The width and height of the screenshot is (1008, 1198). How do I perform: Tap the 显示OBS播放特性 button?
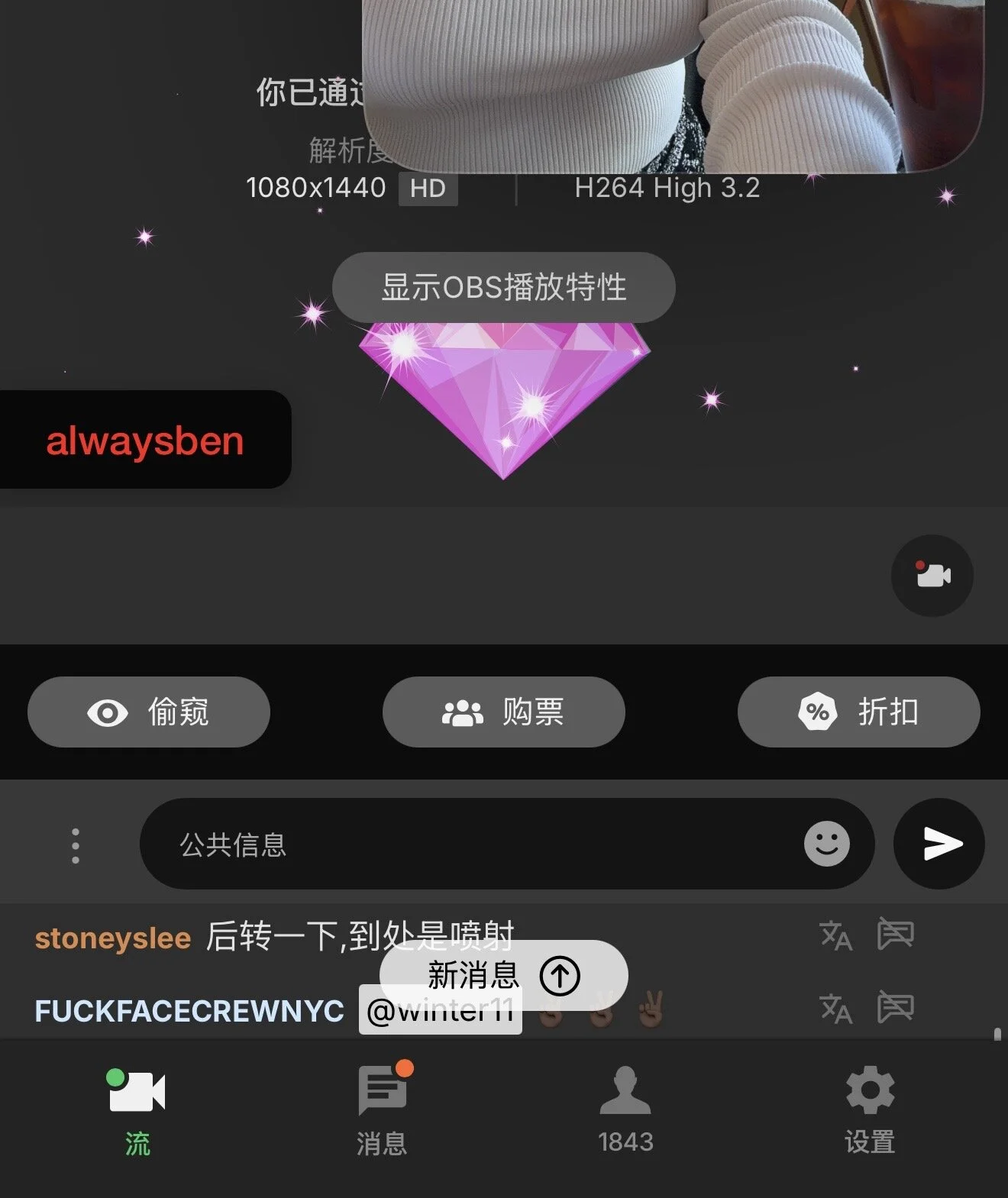click(x=503, y=288)
